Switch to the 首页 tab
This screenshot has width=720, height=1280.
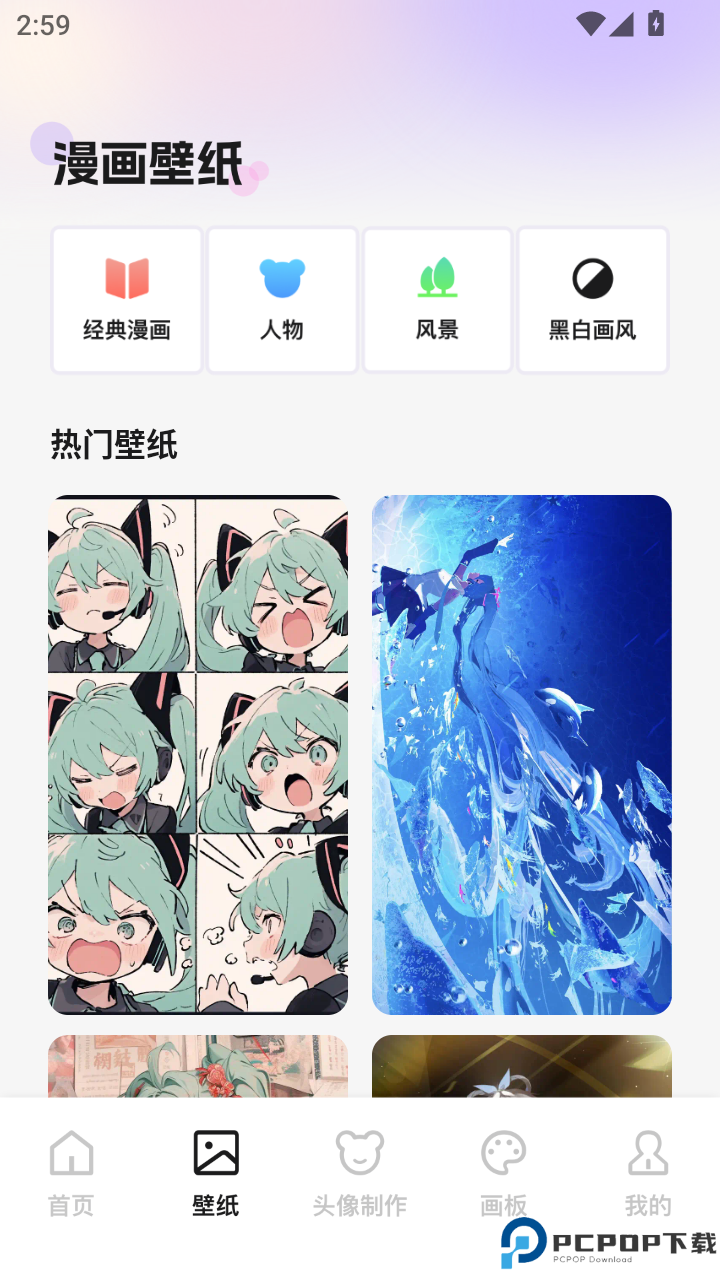click(71, 1170)
